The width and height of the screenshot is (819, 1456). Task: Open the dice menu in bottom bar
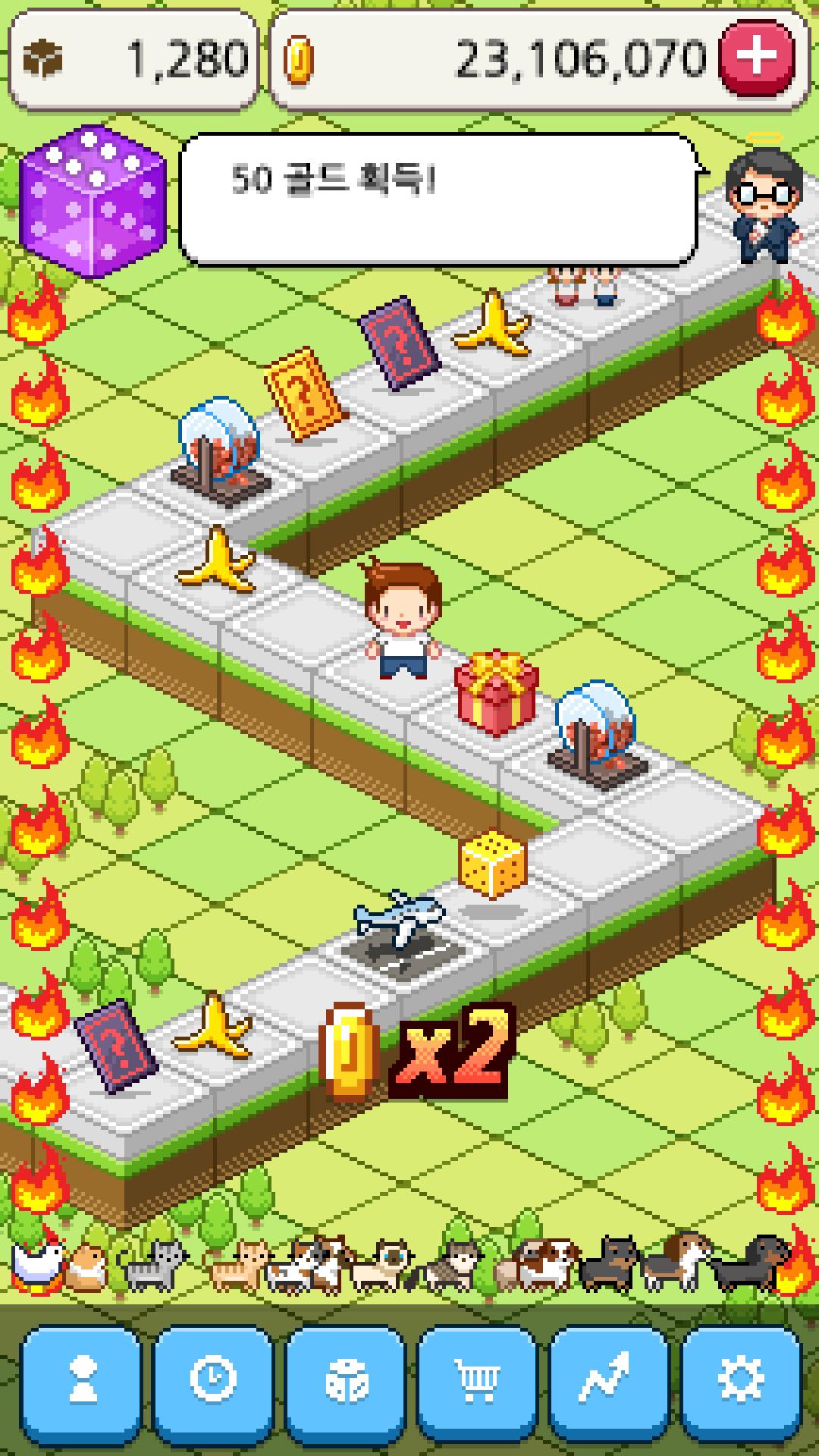pyautogui.click(x=345, y=1379)
